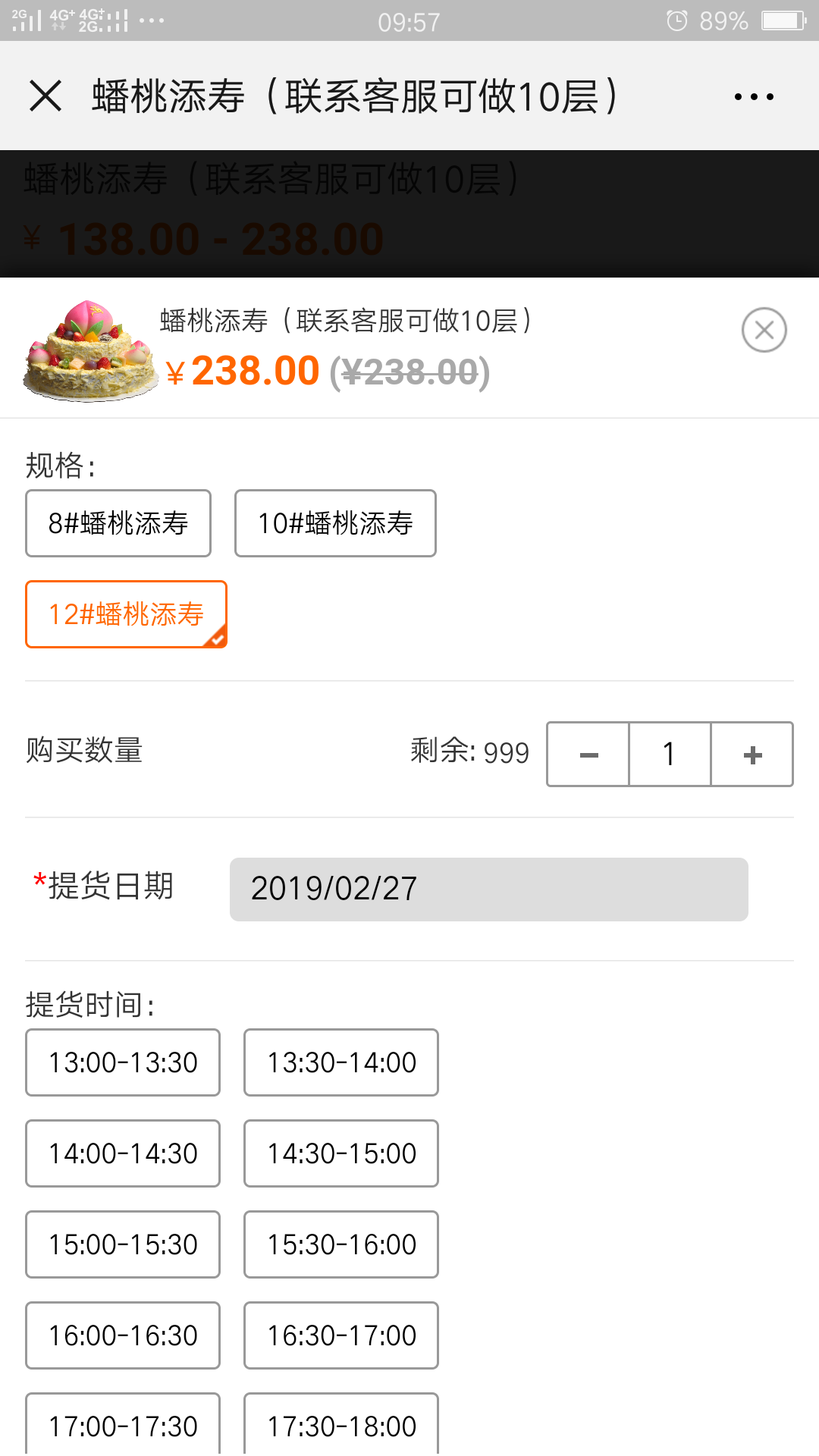Screen dimensions: 819x1456
Task: Edit the quantity field showing 1
Action: pos(670,754)
